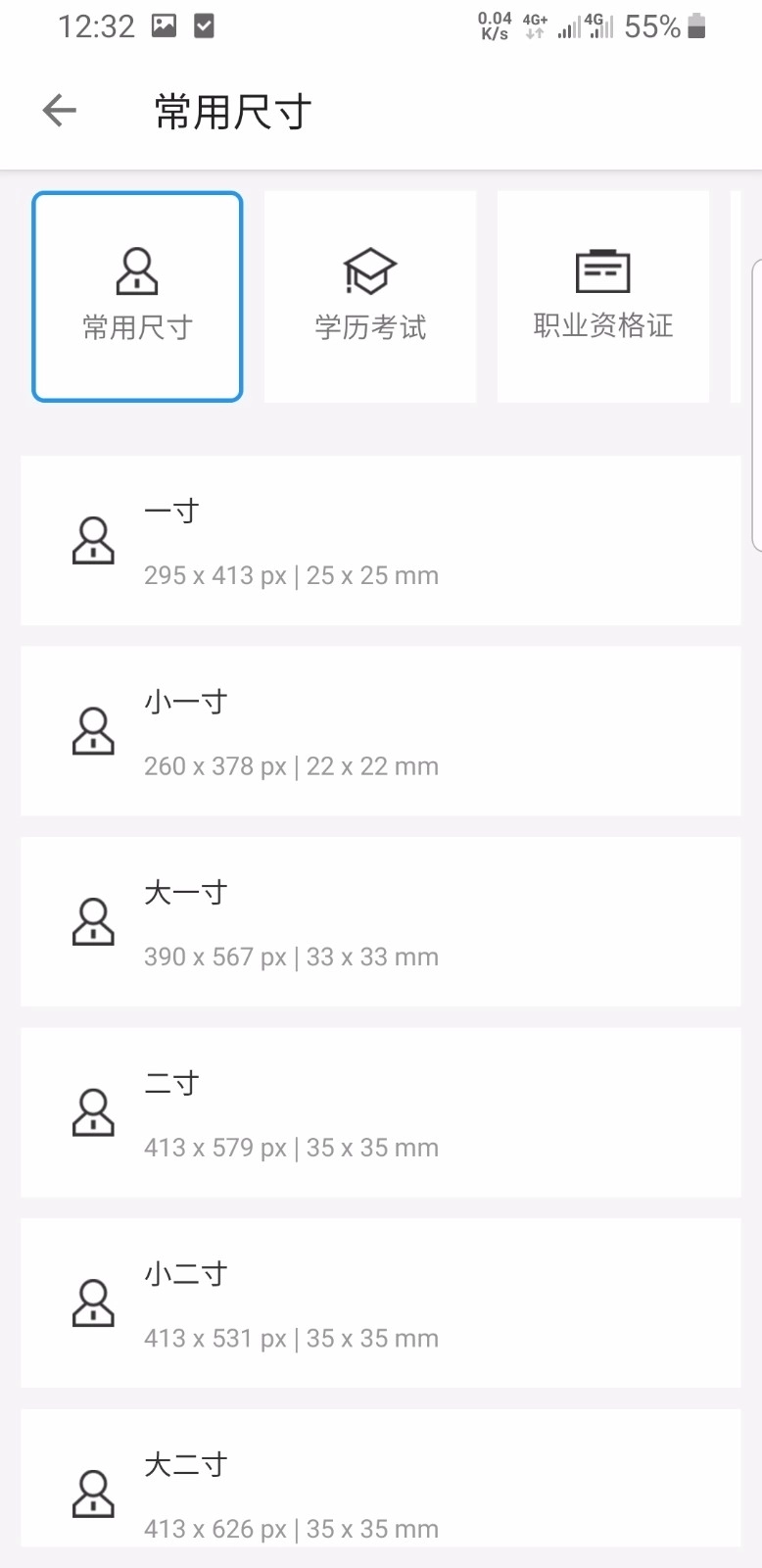Switch to the 职业资格证 category
The image size is (762, 1568).
[603, 296]
